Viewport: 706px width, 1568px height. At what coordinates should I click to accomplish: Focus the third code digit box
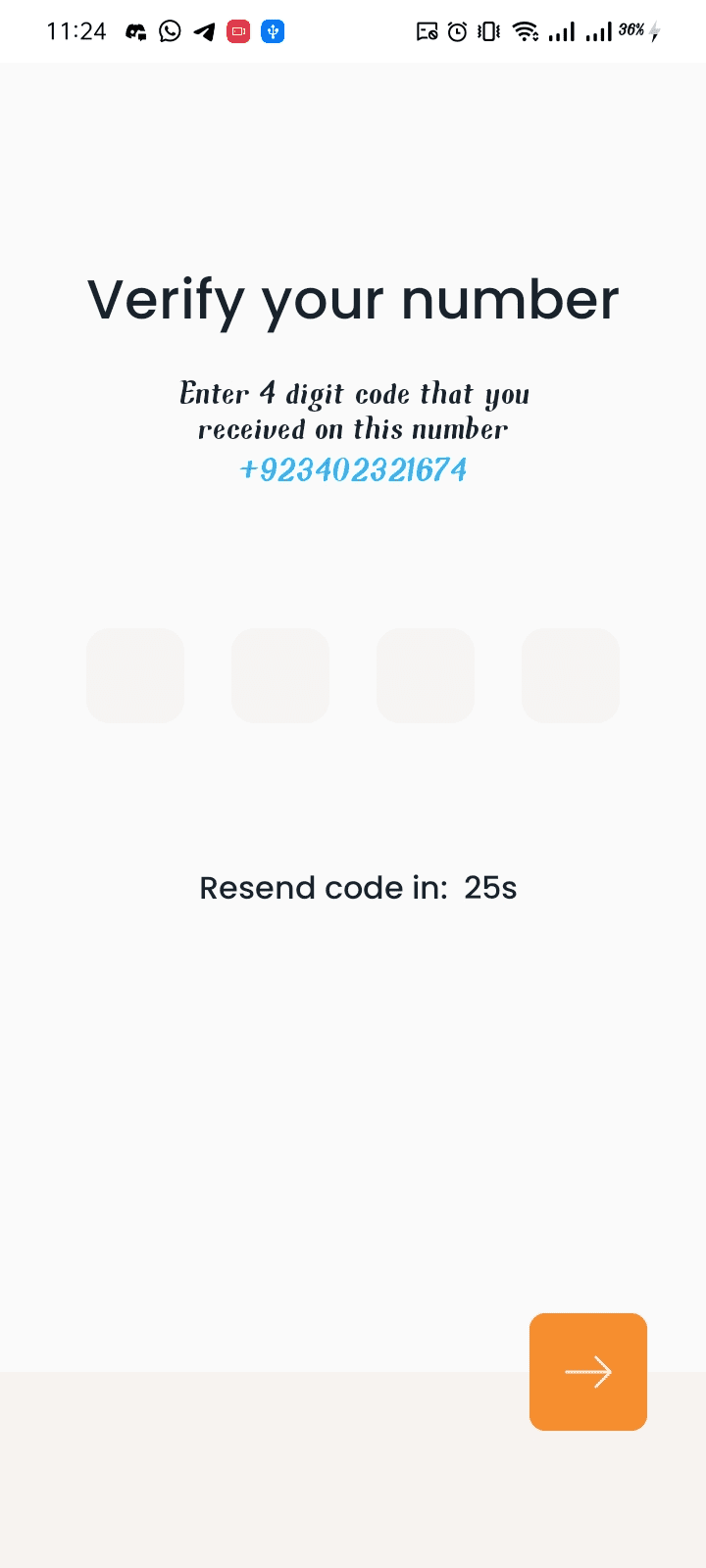coord(426,675)
